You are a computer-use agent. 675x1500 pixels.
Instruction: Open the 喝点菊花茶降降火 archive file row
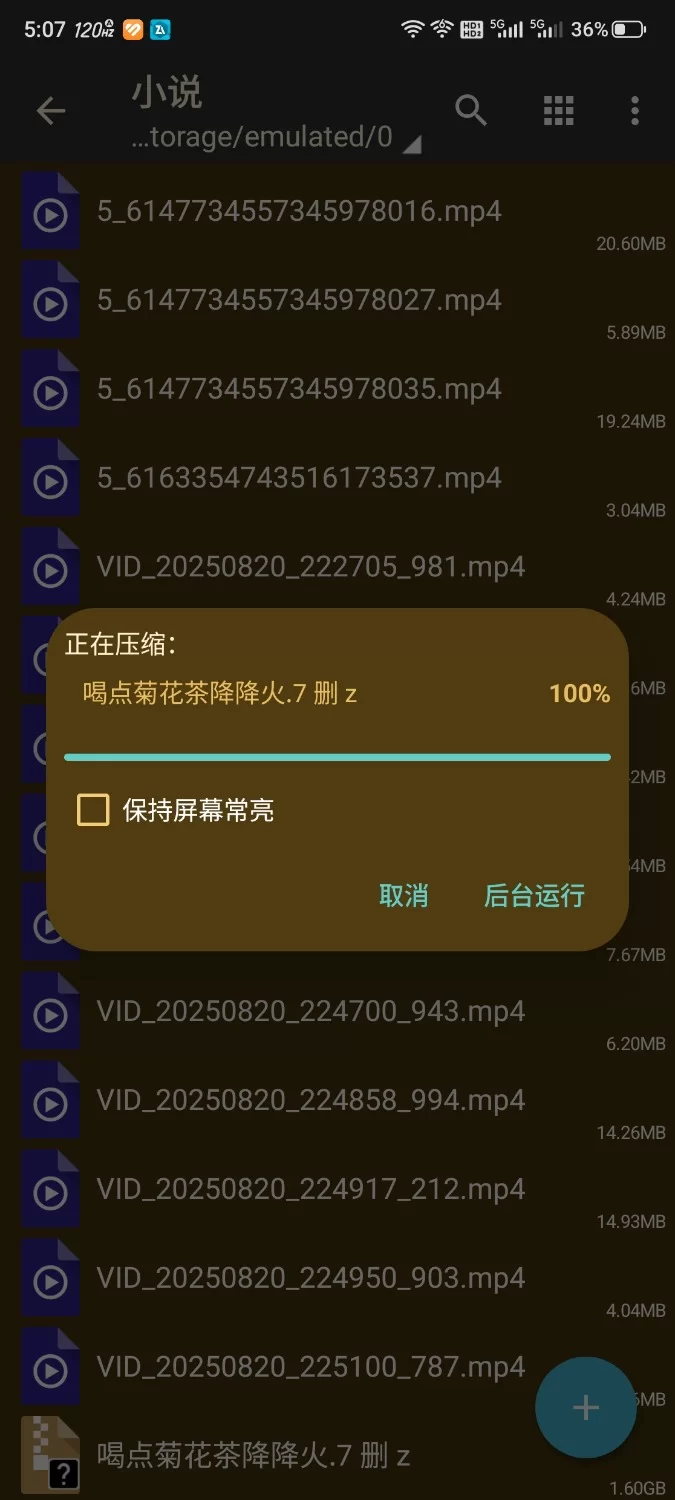[x=253, y=1455]
